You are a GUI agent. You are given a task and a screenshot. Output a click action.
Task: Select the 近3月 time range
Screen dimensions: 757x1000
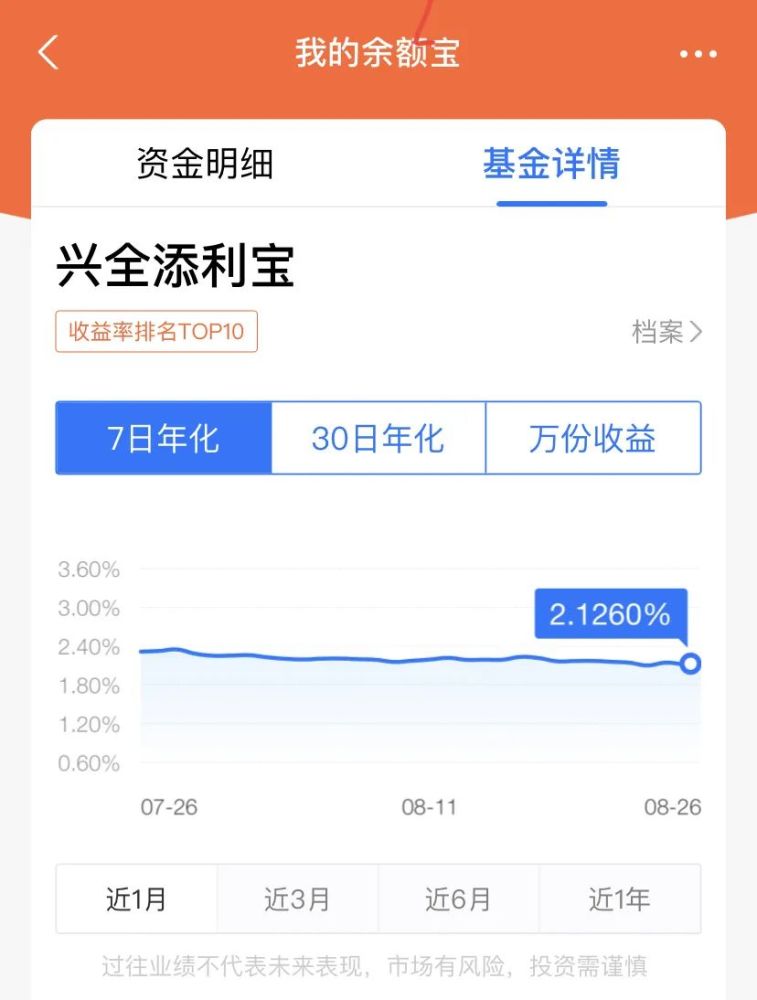(296, 899)
